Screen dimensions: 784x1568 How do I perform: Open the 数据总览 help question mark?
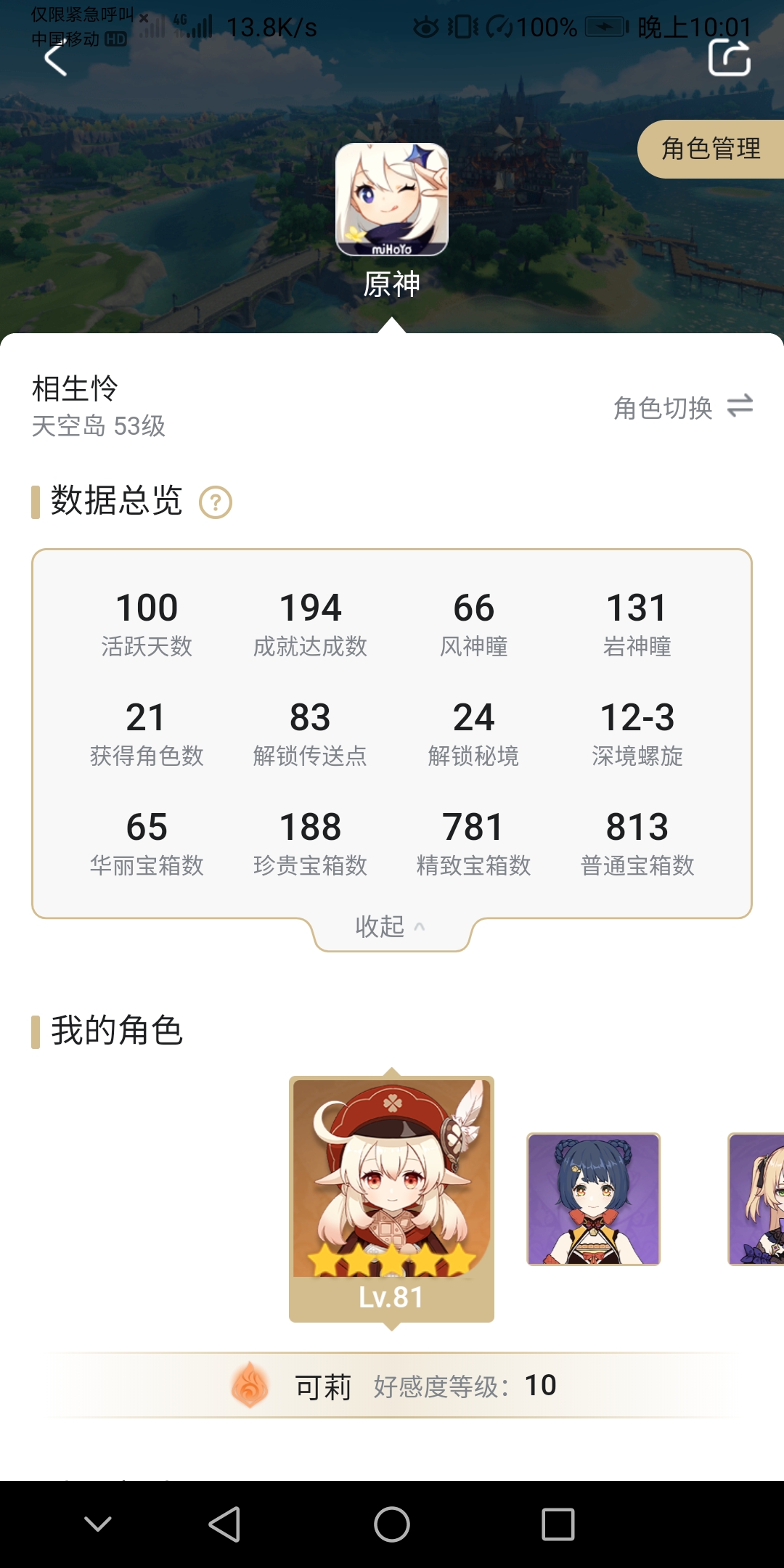coord(216,502)
